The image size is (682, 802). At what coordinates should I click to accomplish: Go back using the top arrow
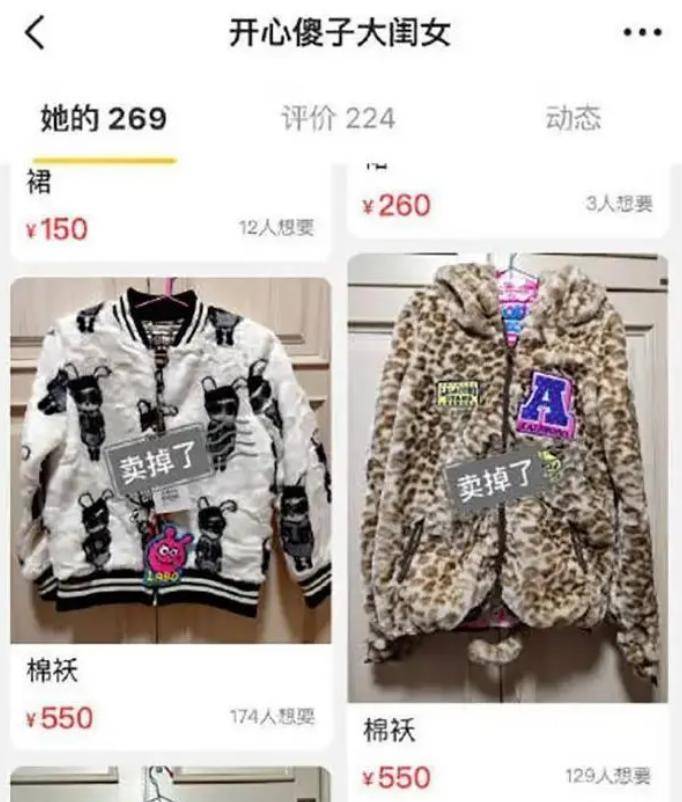[36, 33]
